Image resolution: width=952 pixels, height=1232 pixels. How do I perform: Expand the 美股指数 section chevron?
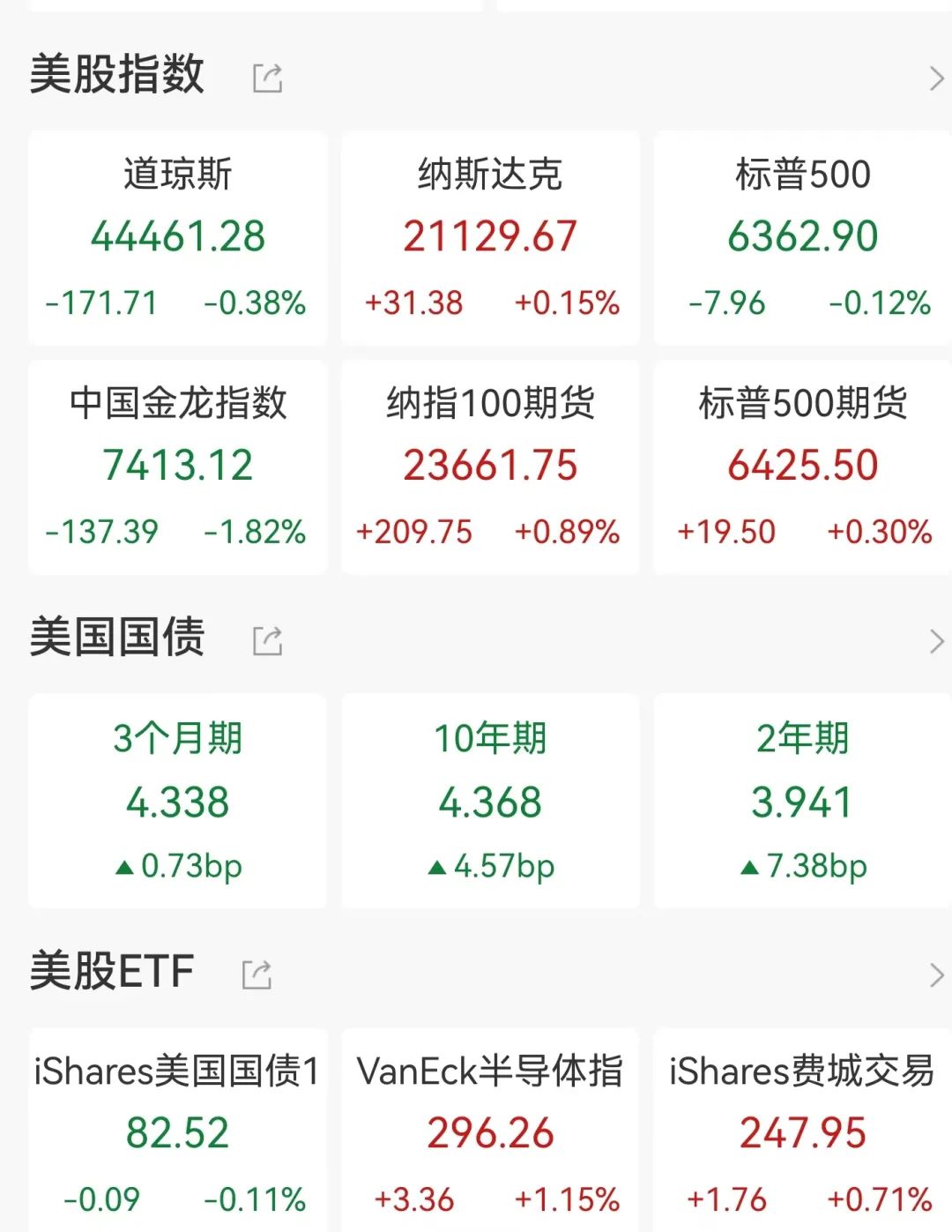click(x=936, y=79)
